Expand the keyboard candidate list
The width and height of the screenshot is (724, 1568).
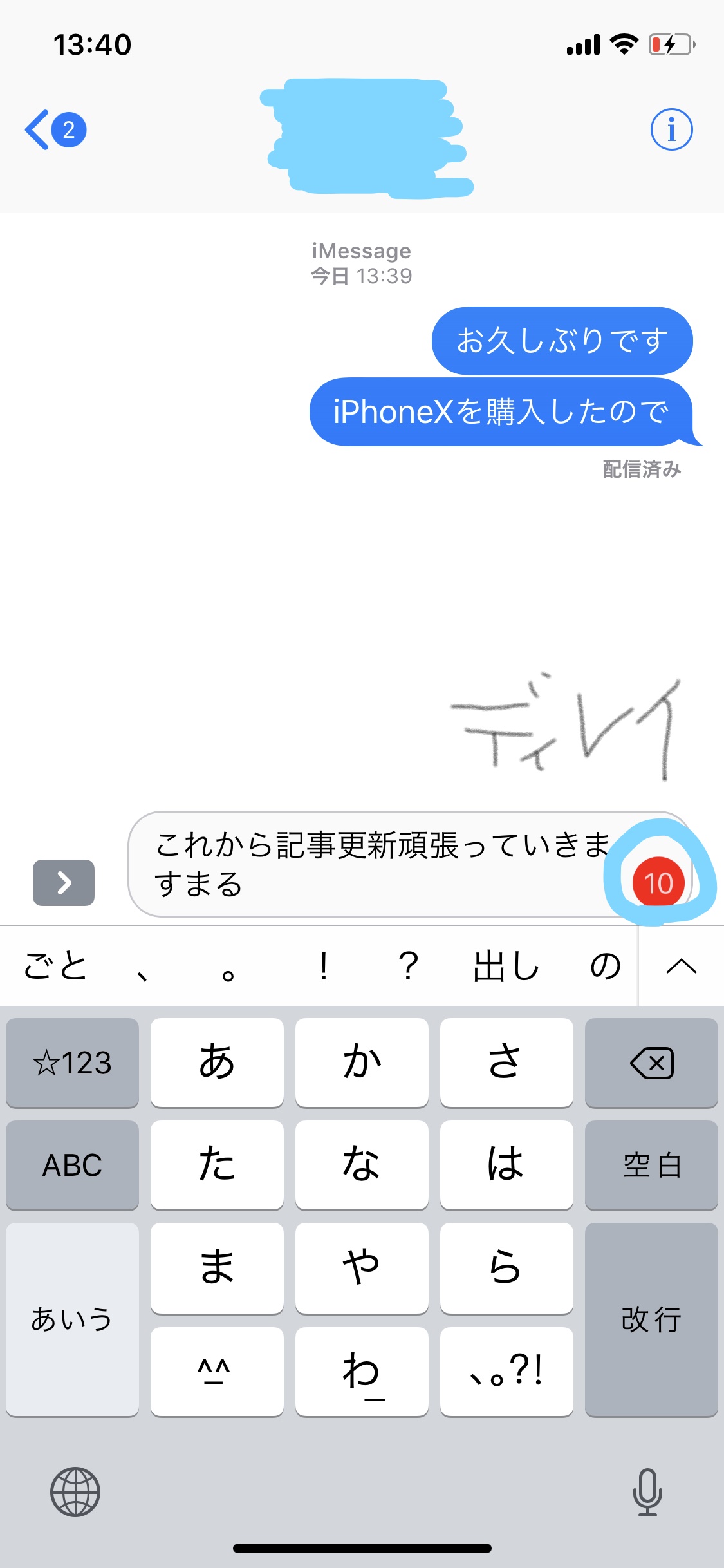pos(682,967)
